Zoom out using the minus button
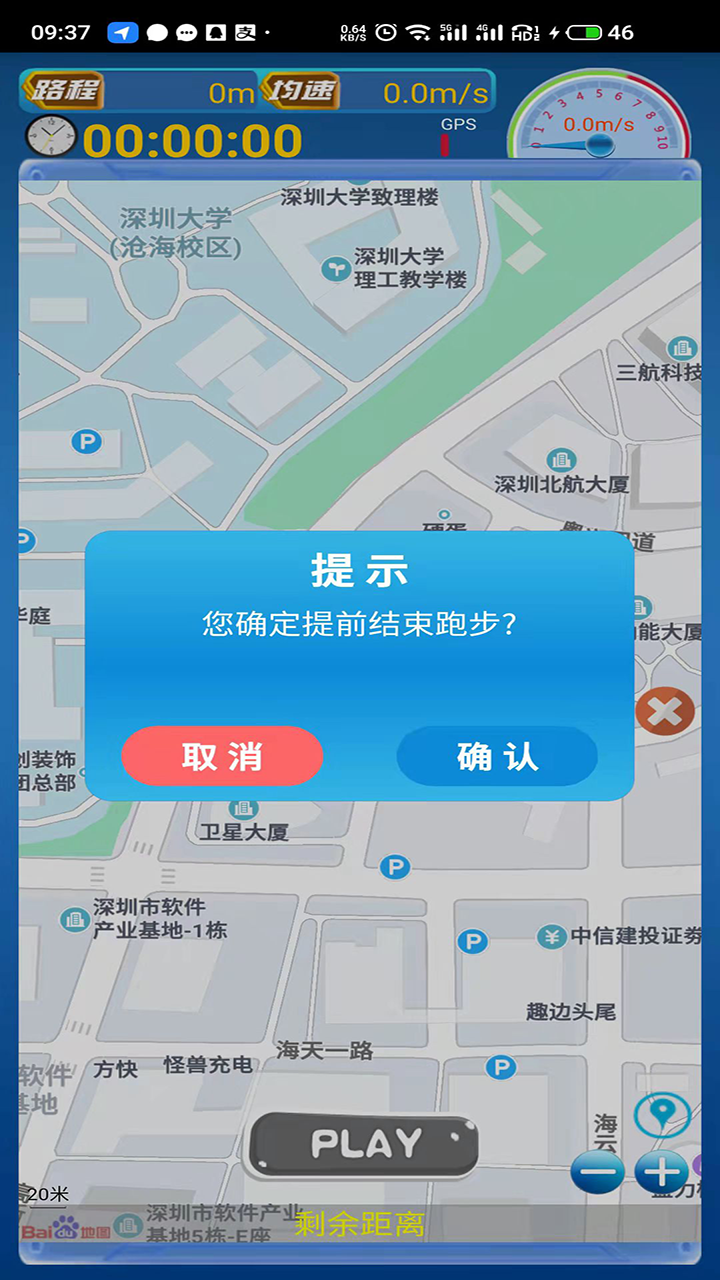The image size is (720, 1280). pyautogui.click(x=597, y=1171)
